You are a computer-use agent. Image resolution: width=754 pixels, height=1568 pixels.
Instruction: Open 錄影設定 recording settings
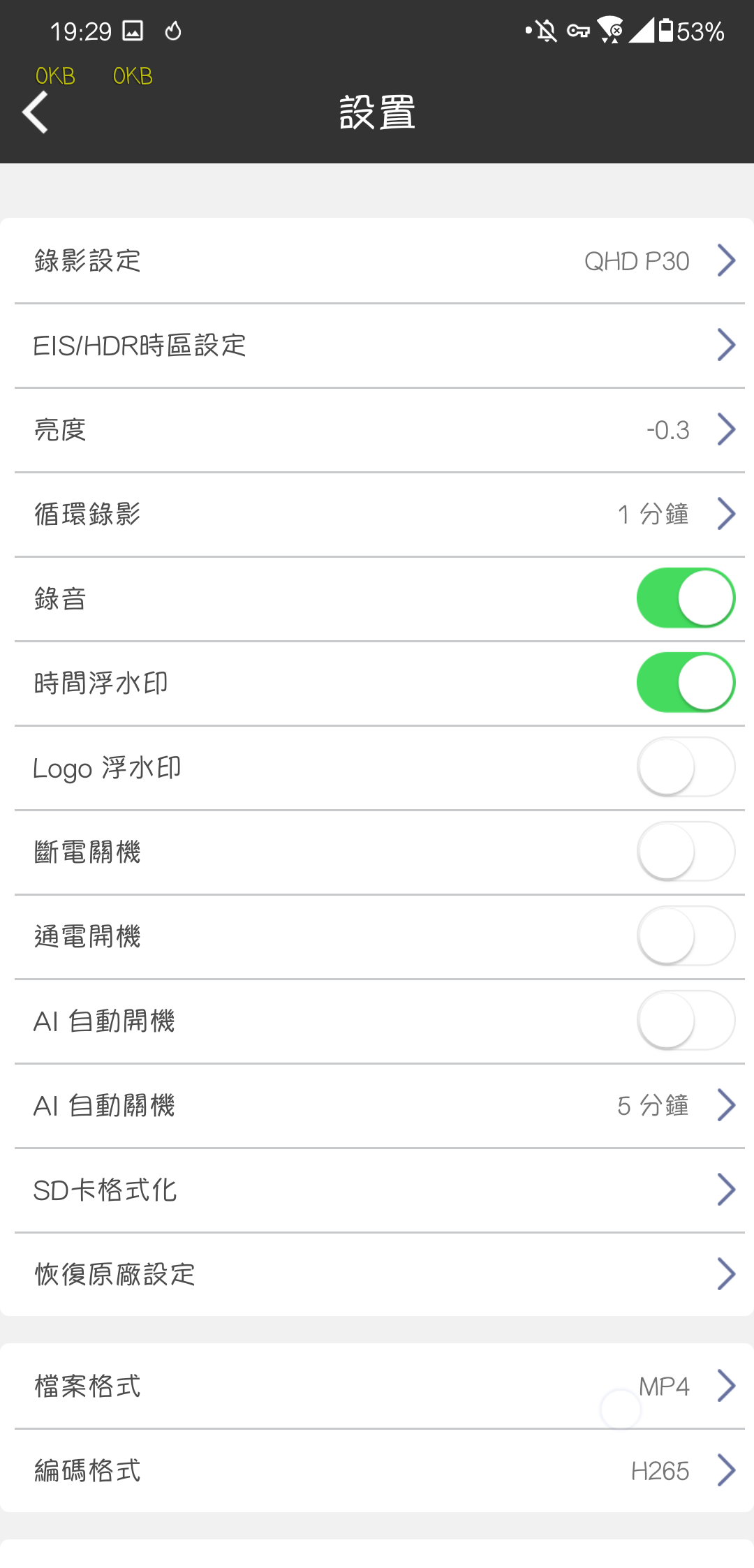pyautogui.click(x=377, y=261)
